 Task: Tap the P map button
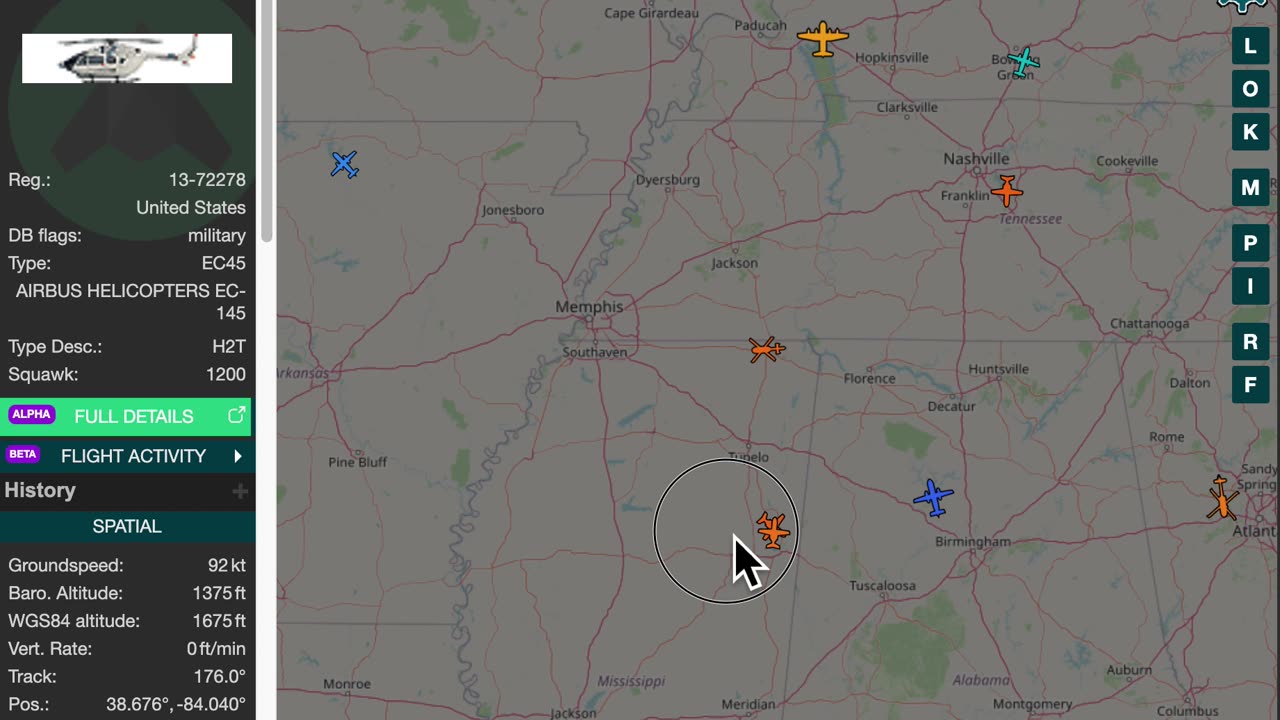tap(1250, 243)
